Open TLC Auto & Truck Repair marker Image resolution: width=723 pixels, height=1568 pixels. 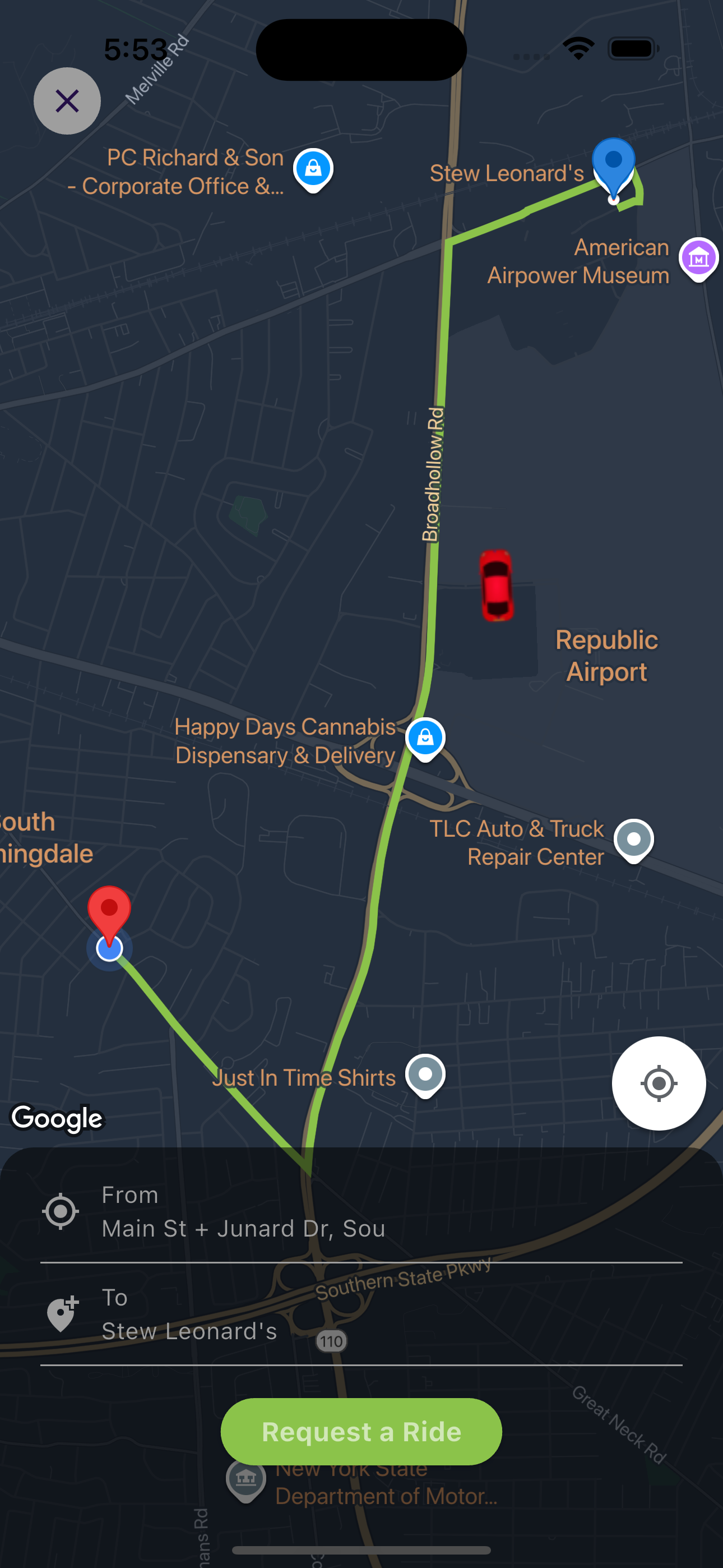(633, 840)
